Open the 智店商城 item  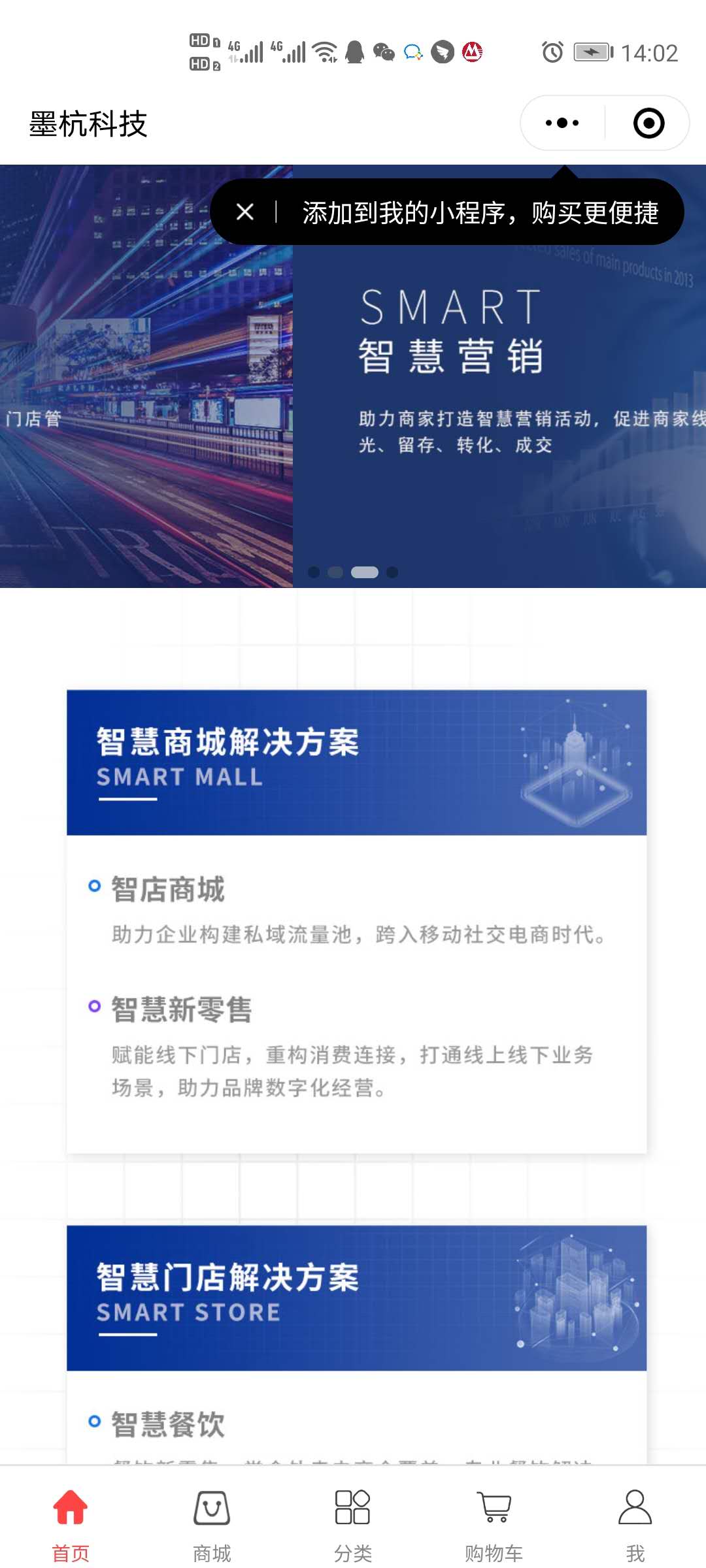[x=168, y=889]
